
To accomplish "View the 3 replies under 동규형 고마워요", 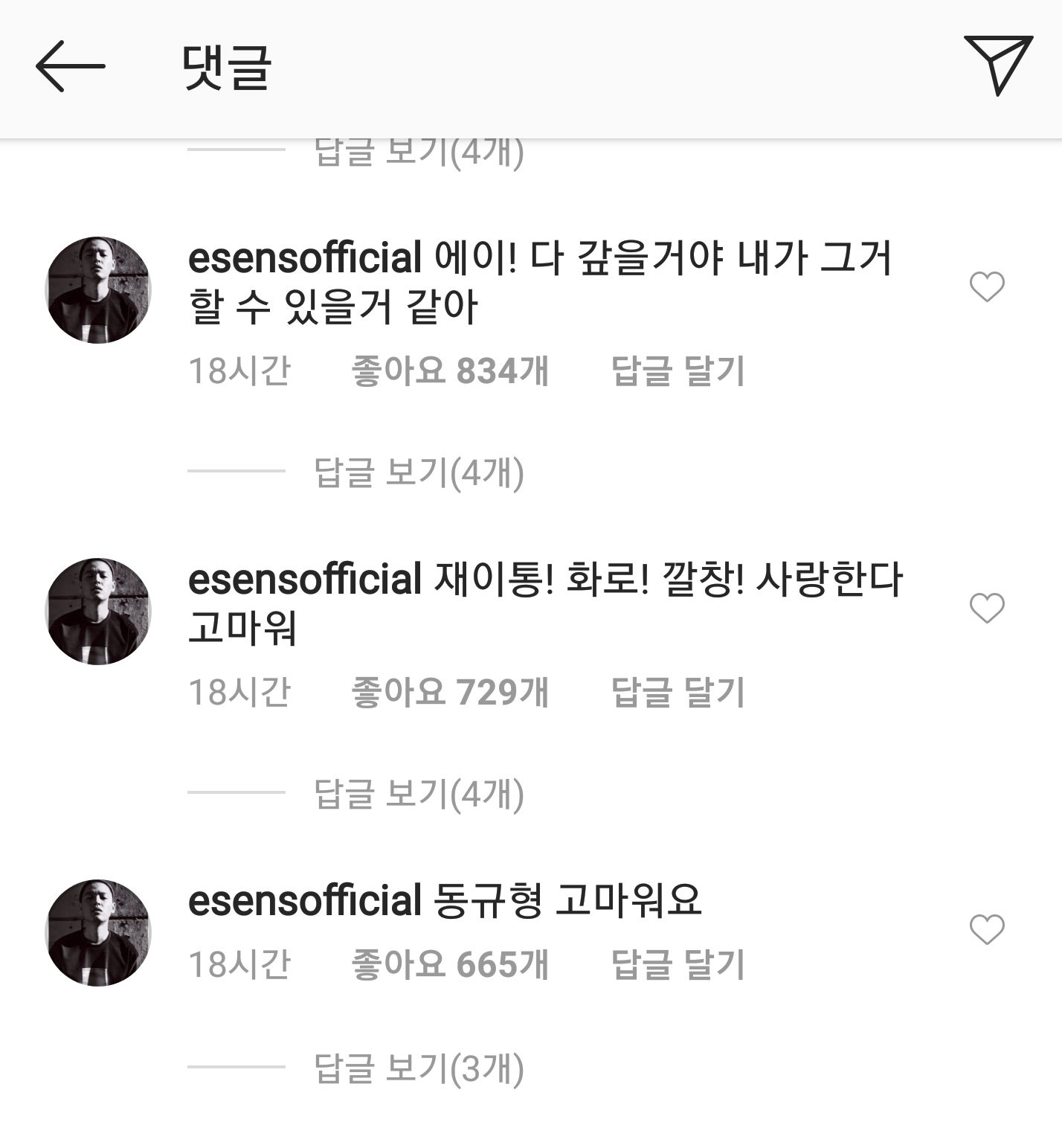I will point(419,1068).
